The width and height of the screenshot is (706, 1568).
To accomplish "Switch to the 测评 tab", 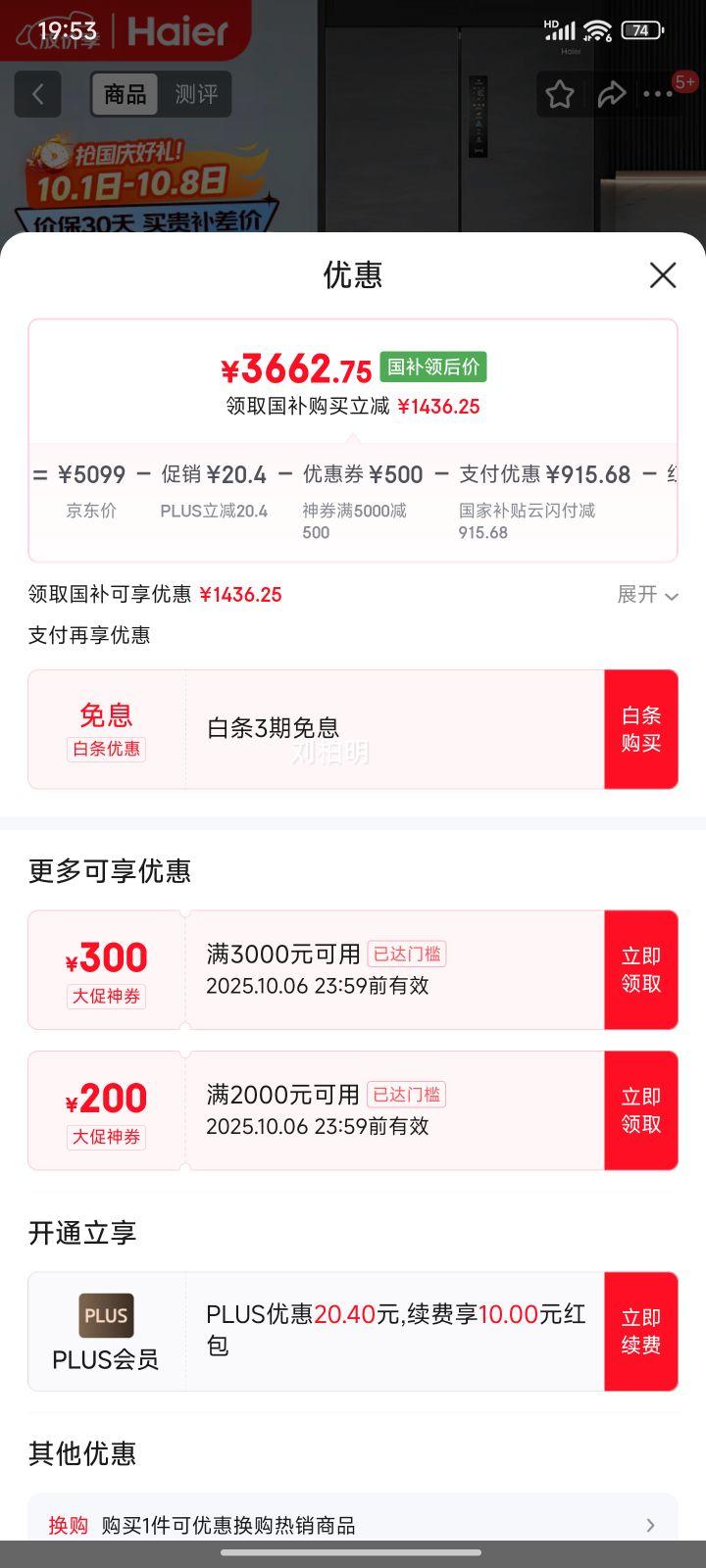I will coord(196,94).
